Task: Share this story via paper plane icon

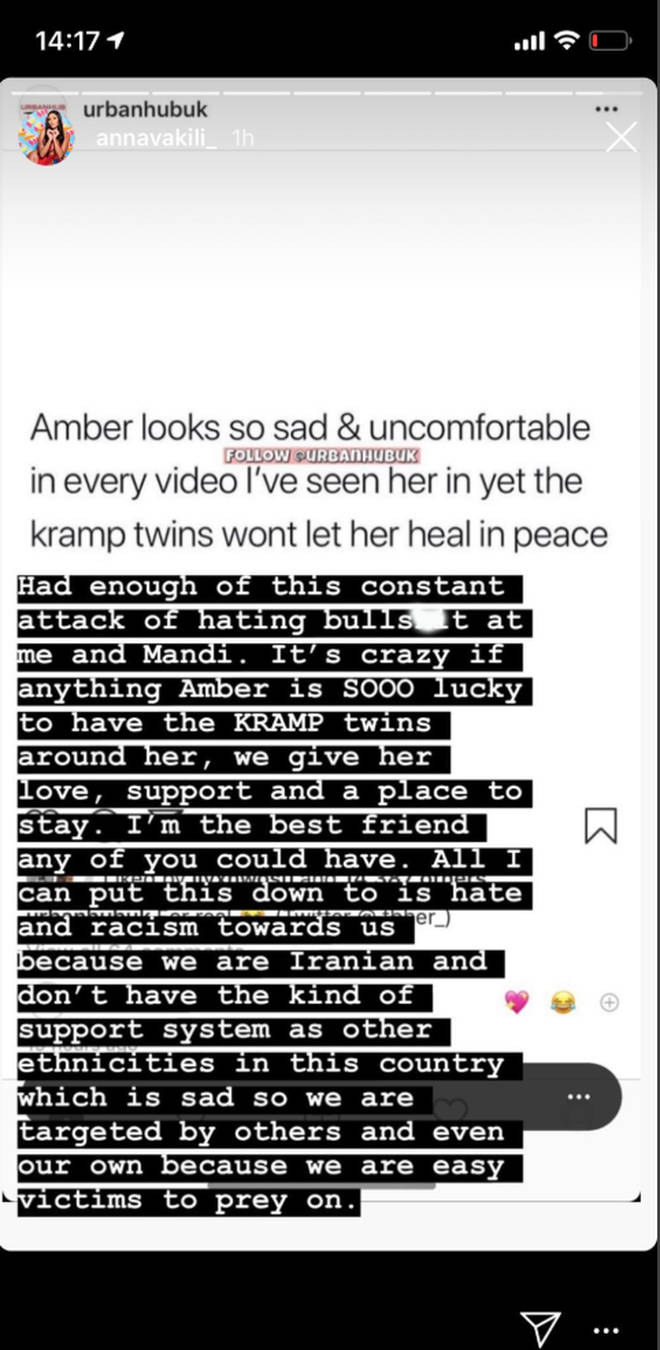Action: point(541,1327)
